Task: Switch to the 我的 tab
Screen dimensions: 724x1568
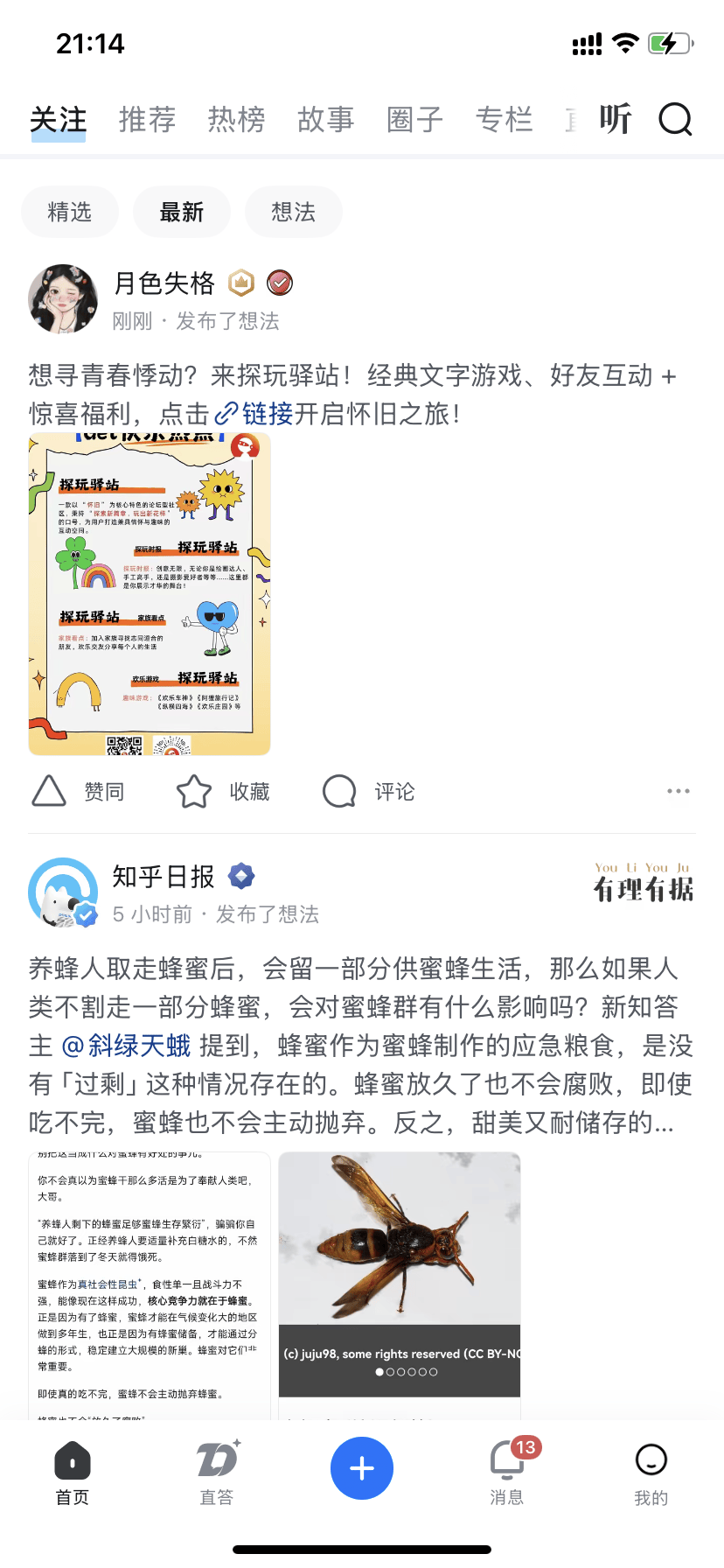Action: point(651,1472)
